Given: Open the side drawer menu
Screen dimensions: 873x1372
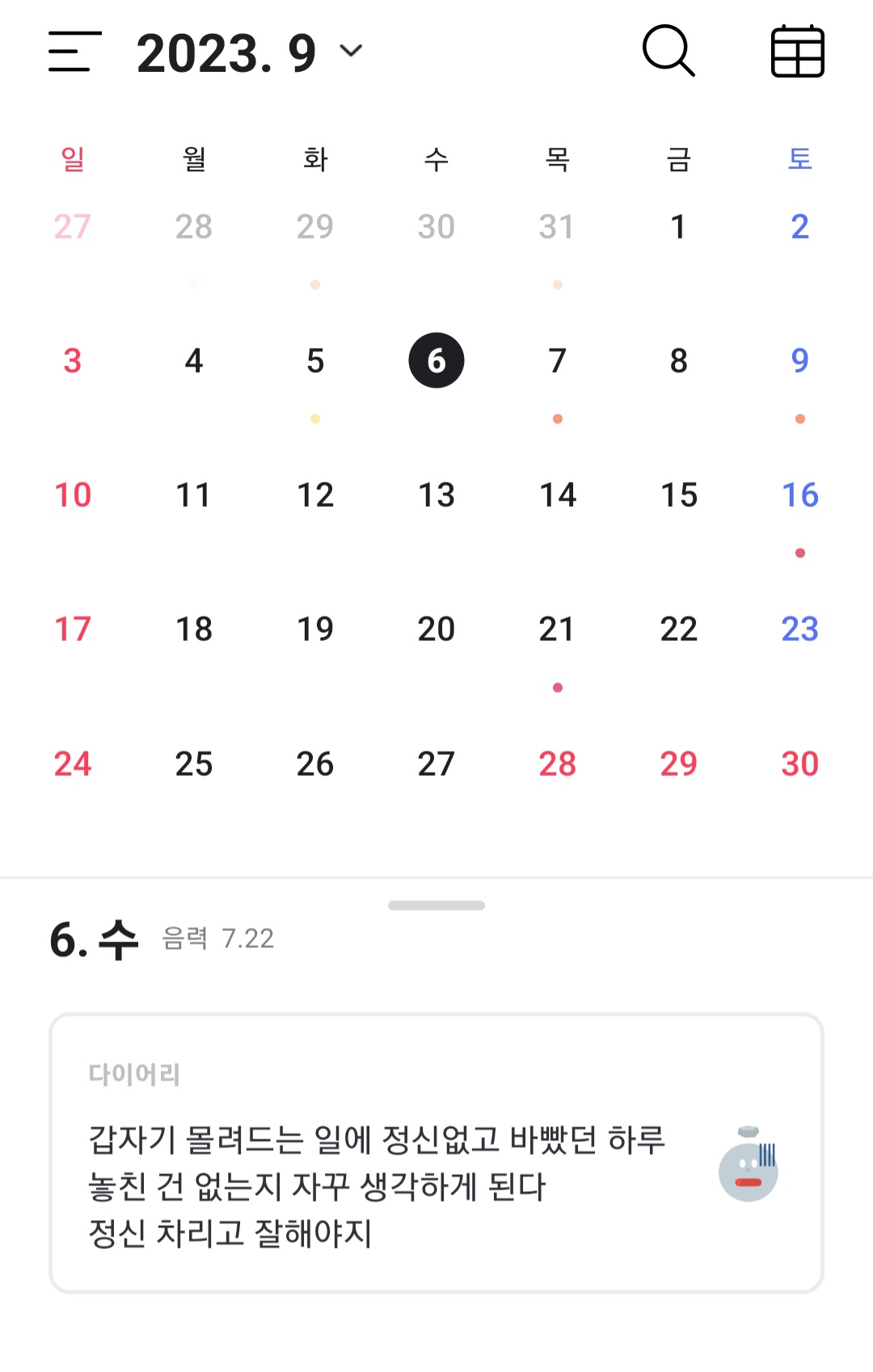Looking at the screenshot, I should (74, 53).
